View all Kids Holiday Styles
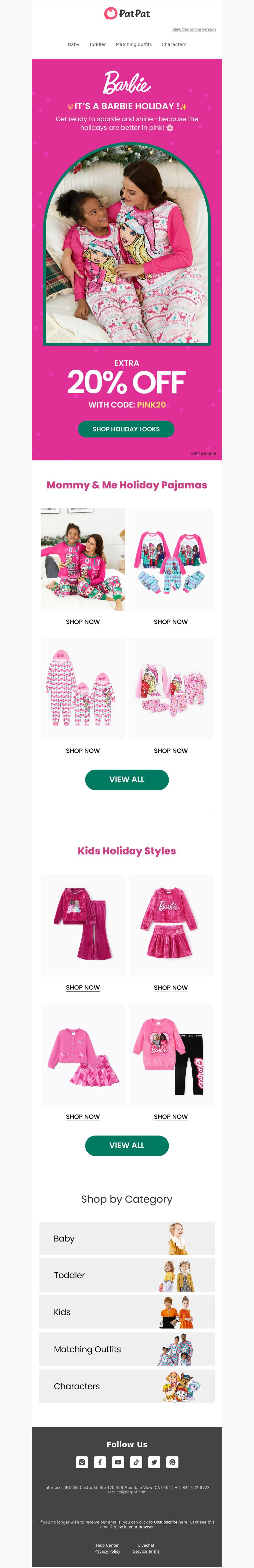This screenshot has height=1568, width=254. [x=127, y=1145]
